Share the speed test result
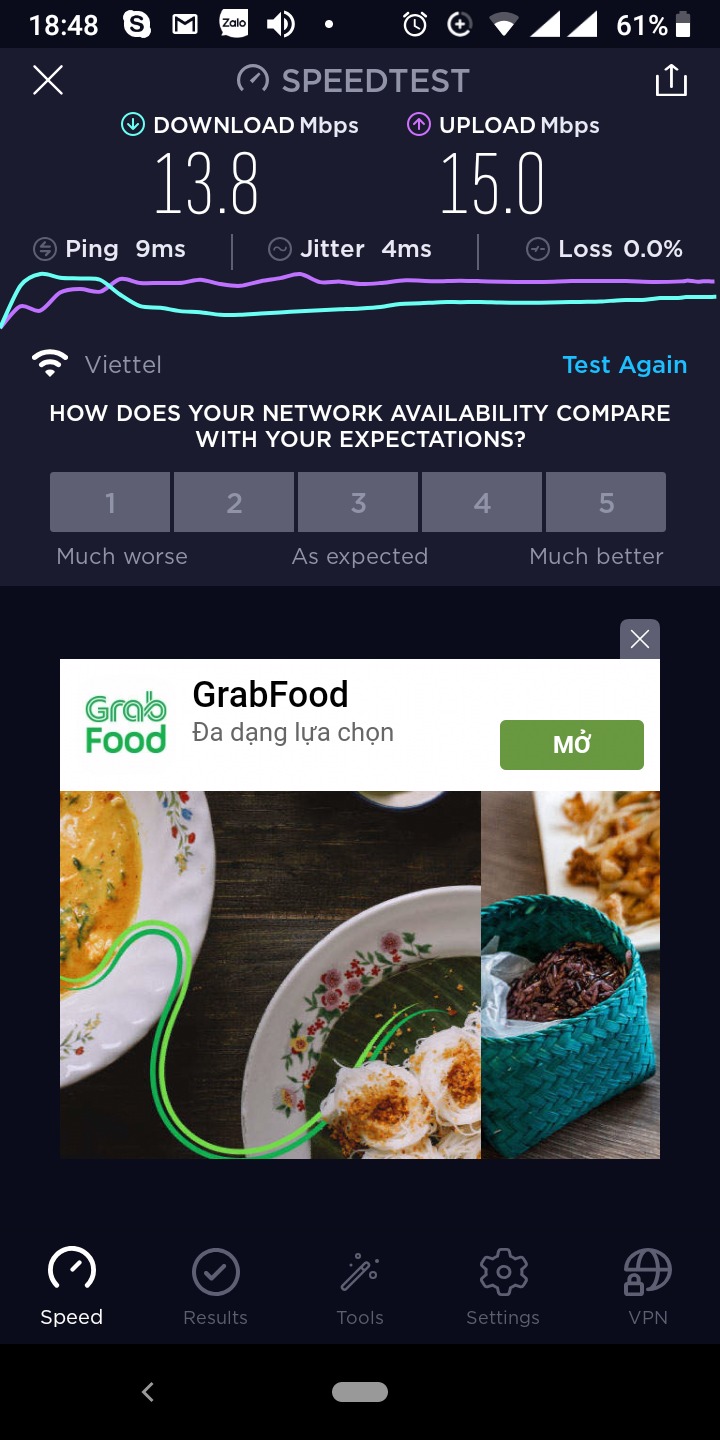720x1440 pixels. (671, 80)
